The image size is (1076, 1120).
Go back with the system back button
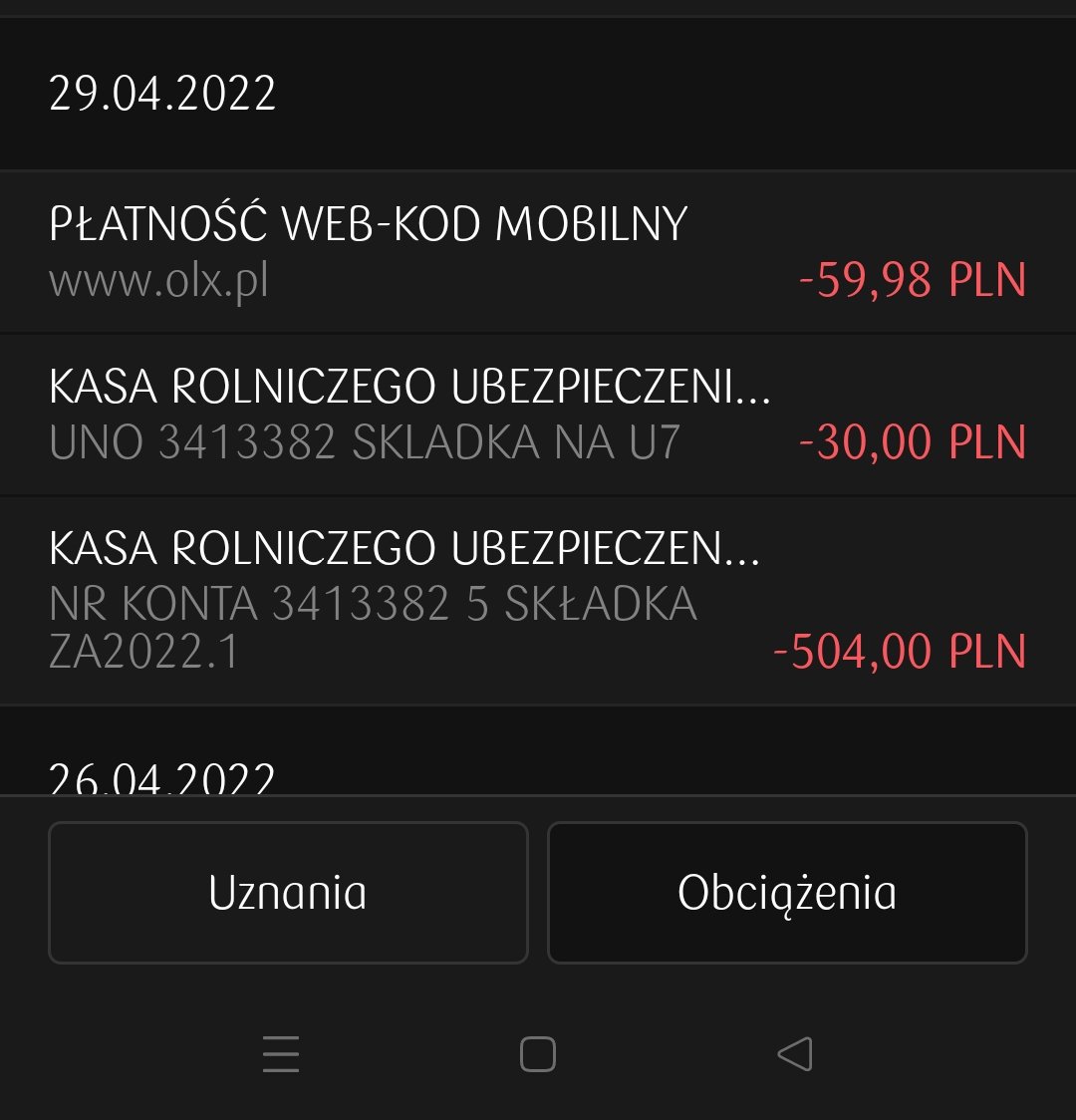click(795, 1054)
